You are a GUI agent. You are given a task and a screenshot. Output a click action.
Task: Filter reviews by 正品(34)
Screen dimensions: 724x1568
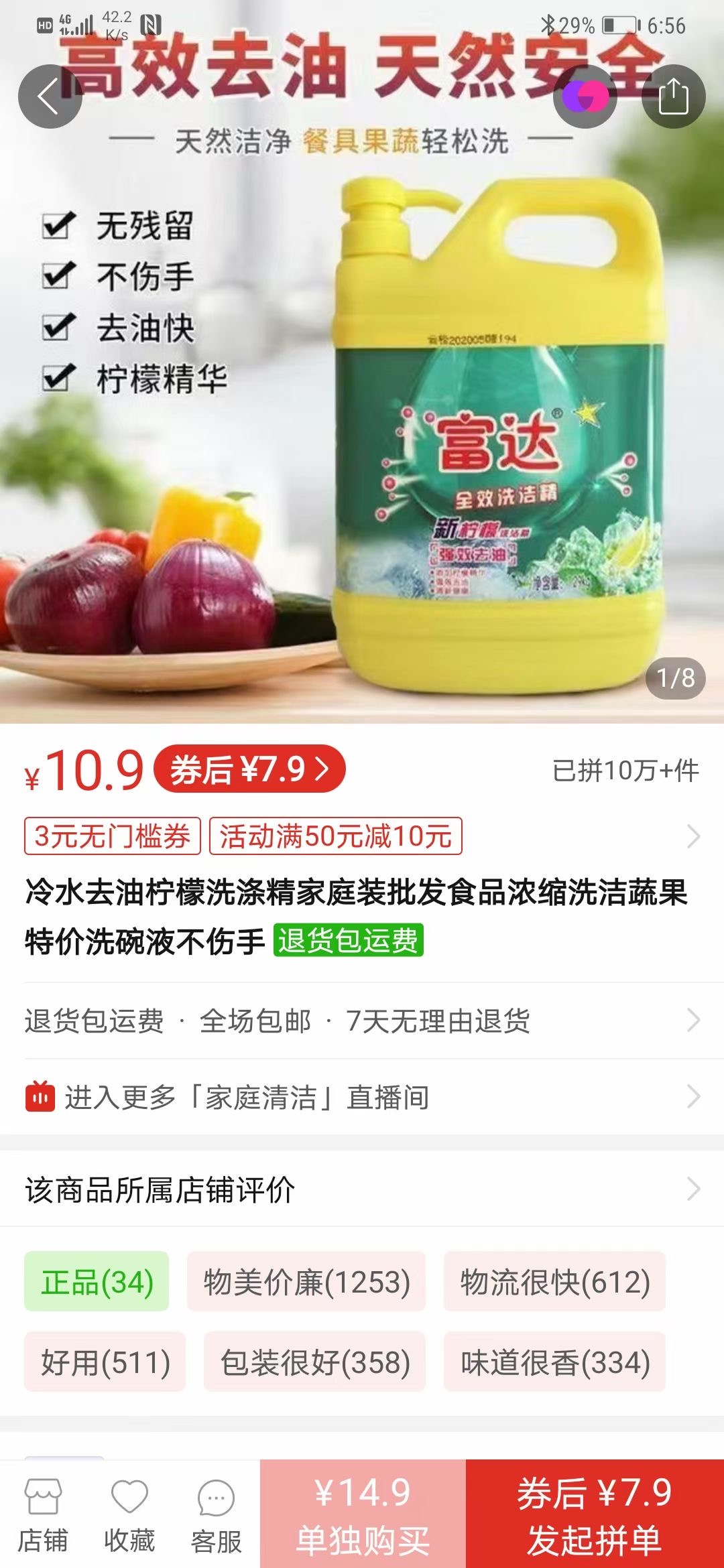pos(97,1282)
